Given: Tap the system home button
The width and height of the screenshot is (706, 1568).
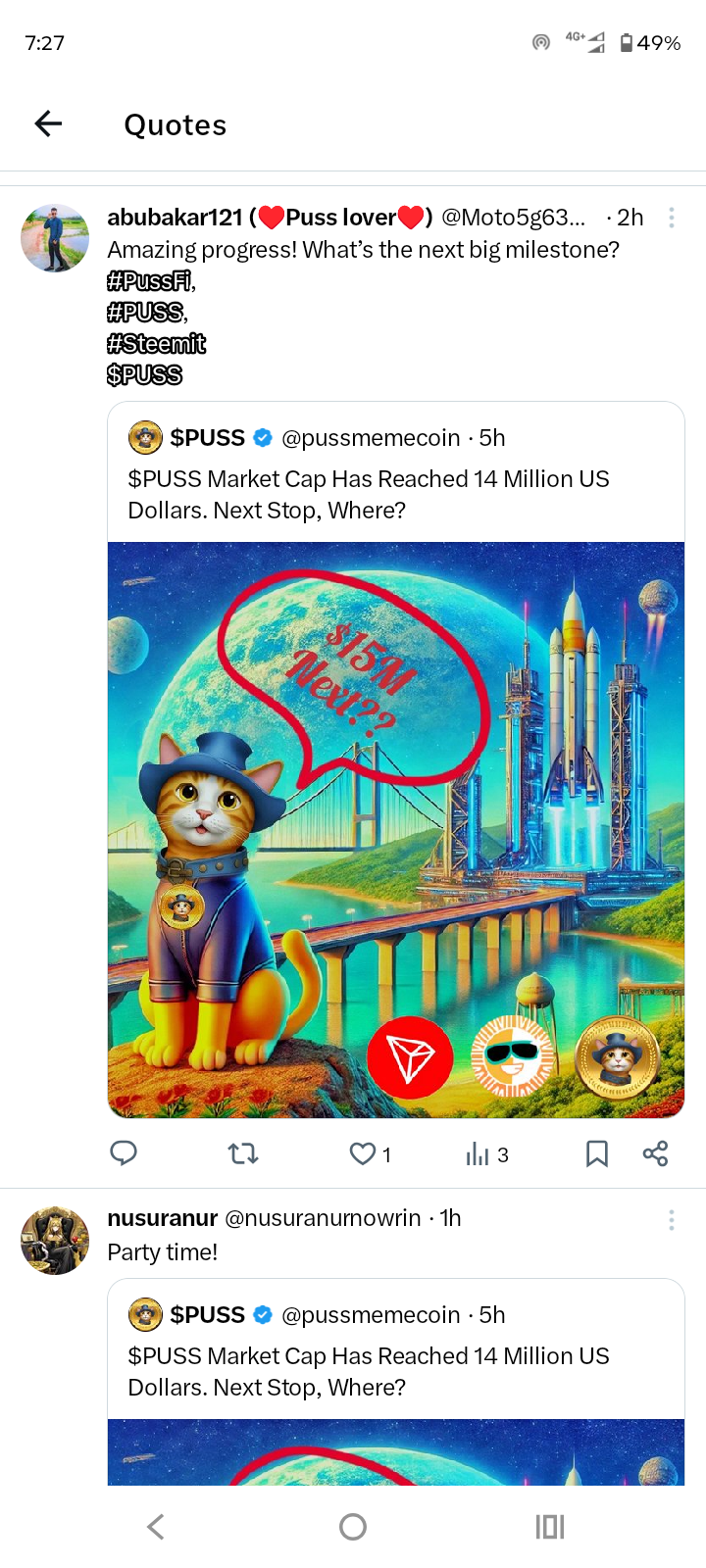Looking at the screenshot, I should [x=353, y=1526].
